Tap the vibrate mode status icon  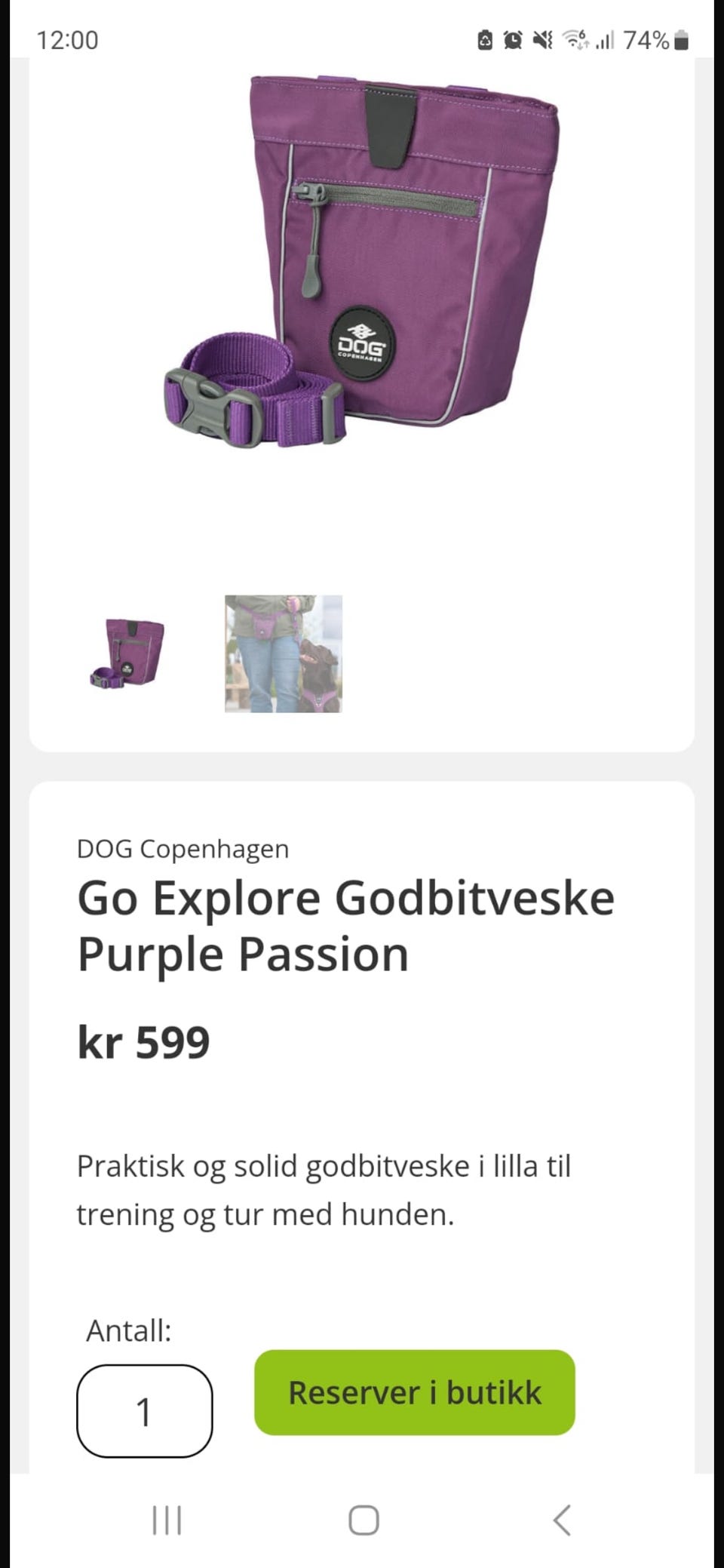pyautogui.click(x=541, y=42)
